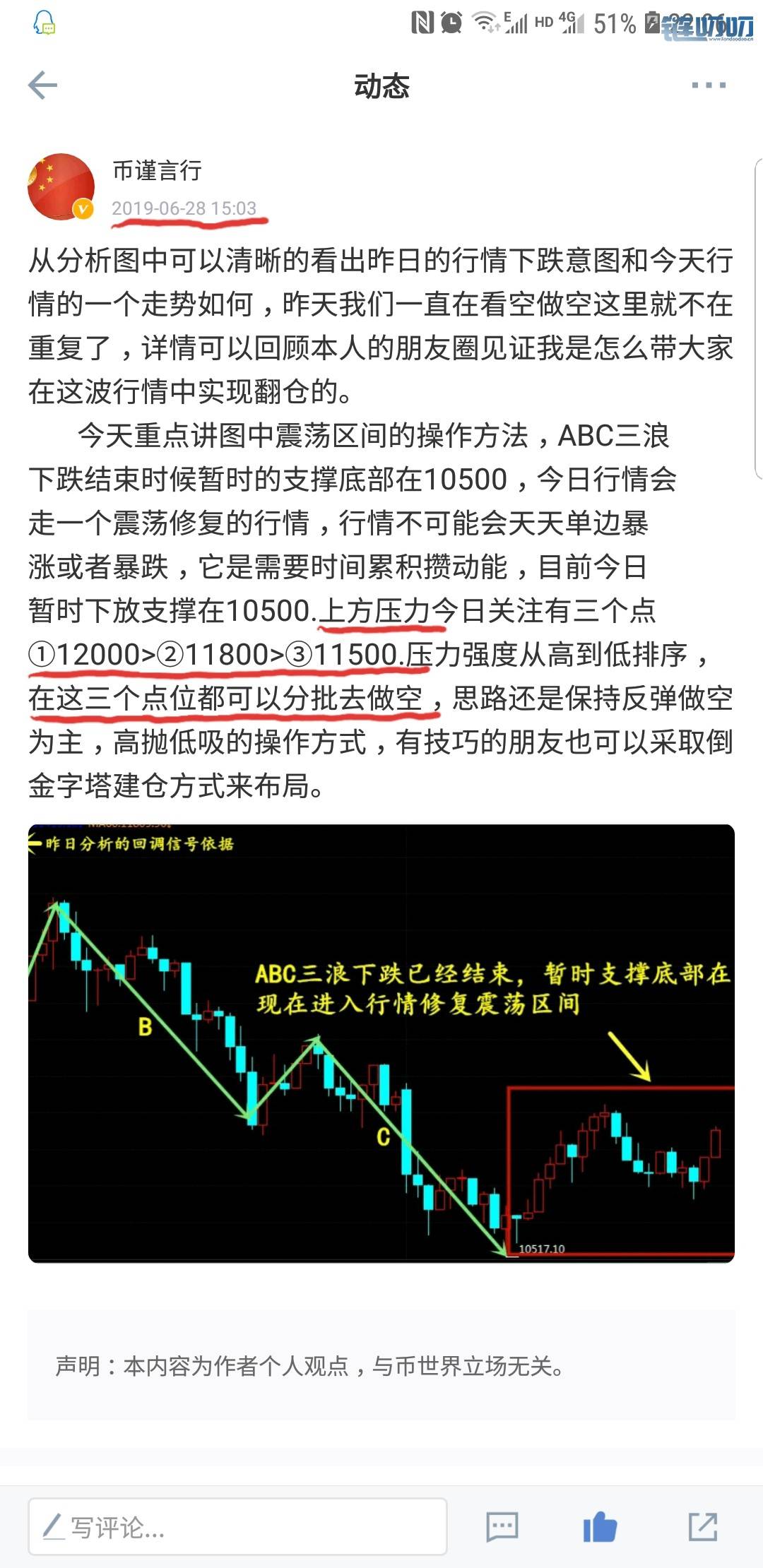Screen dimensions: 763x1568
Task: Go back using the top-left arrow
Action: pos(42,85)
